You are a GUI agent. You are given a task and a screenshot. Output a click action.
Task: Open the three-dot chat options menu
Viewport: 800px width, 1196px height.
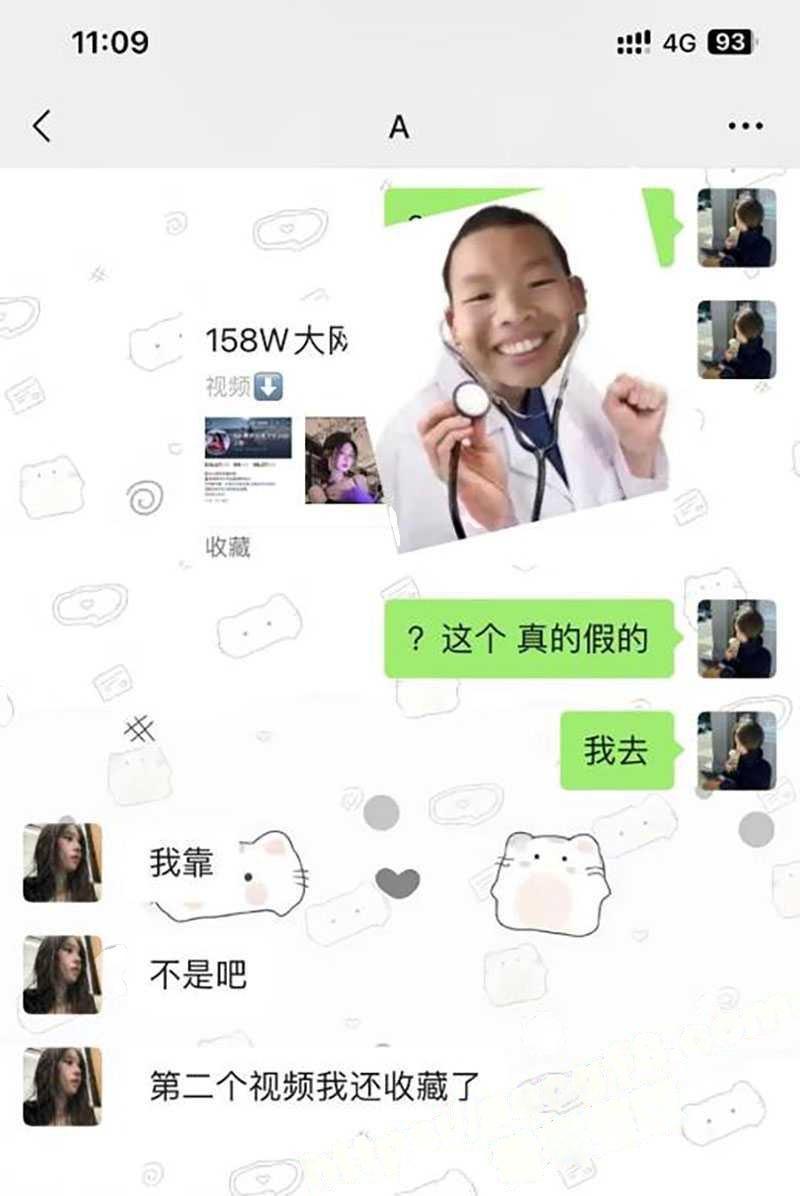745,127
